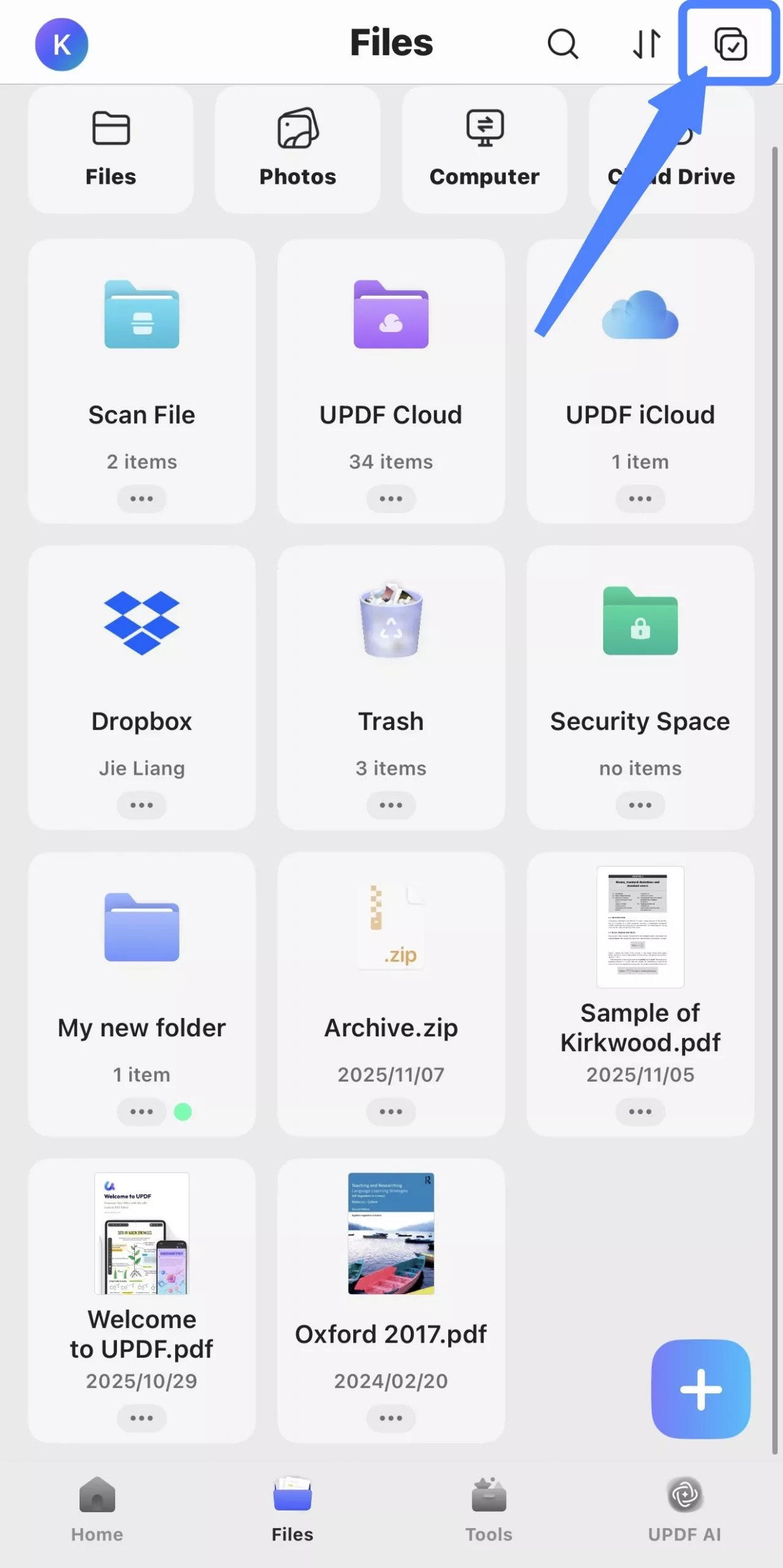The height and width of the screenshot is (1568, 783).
Task: Tap the search icon
Action: coord(563,43)
